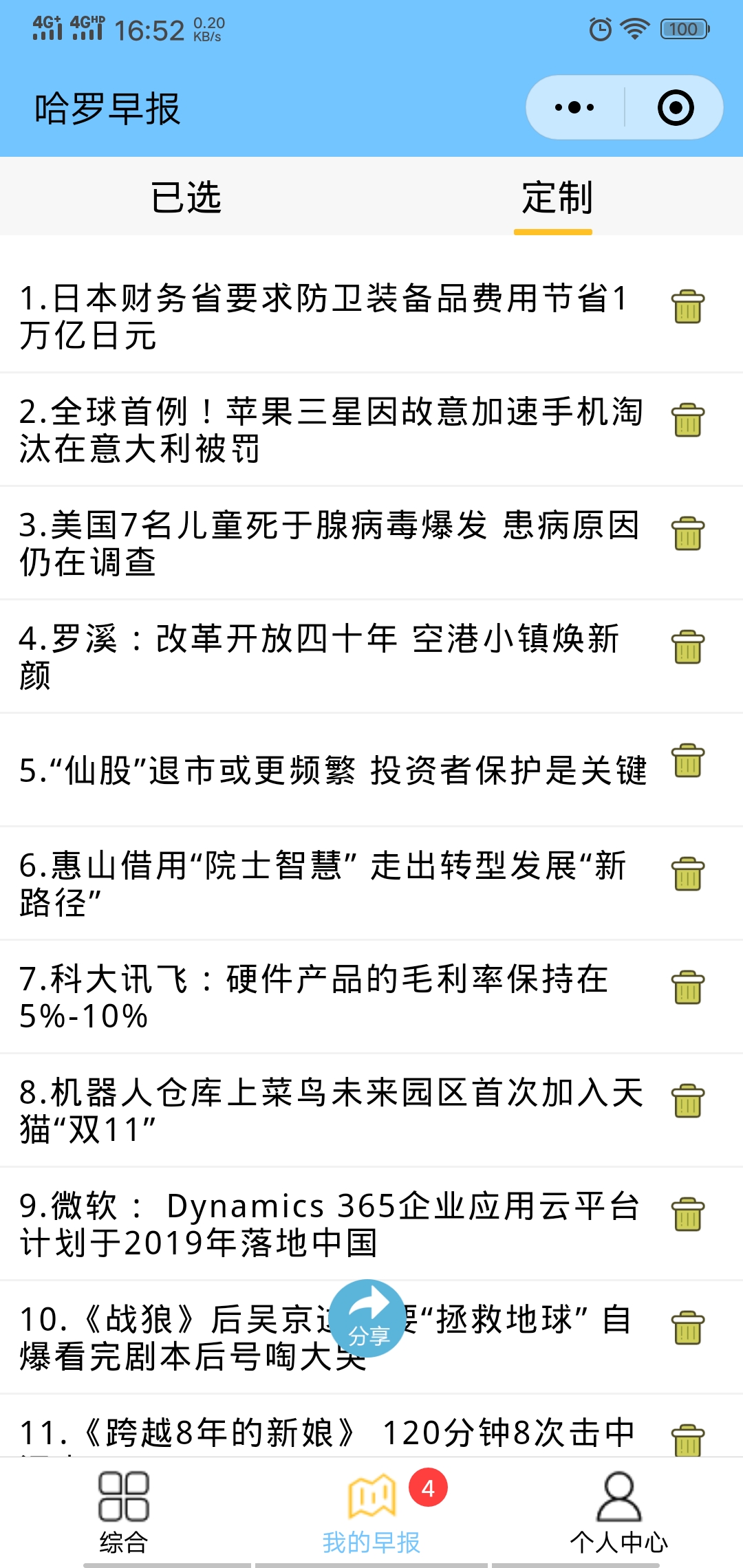743x1568 pixels.
Task: Remove item 10 about 《战狼》吴京
Action: [687, 1327]
